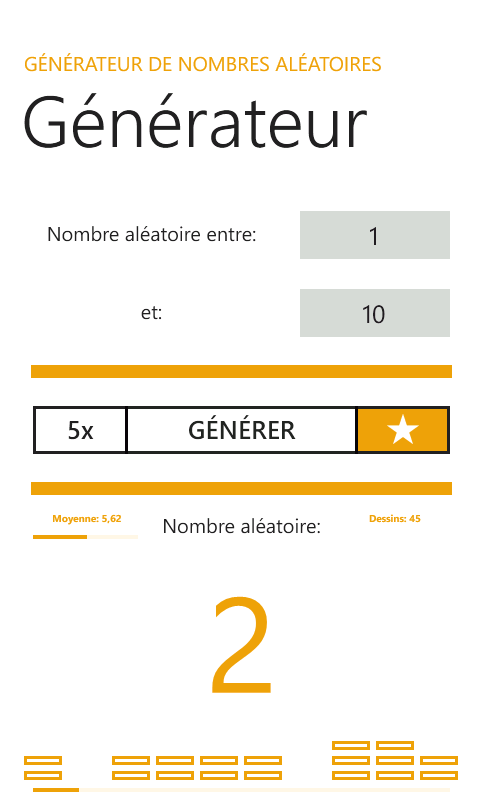The image size is (480, 800).
Task: Generate a number with GÉNÉRER
Action: pos(241,430)
